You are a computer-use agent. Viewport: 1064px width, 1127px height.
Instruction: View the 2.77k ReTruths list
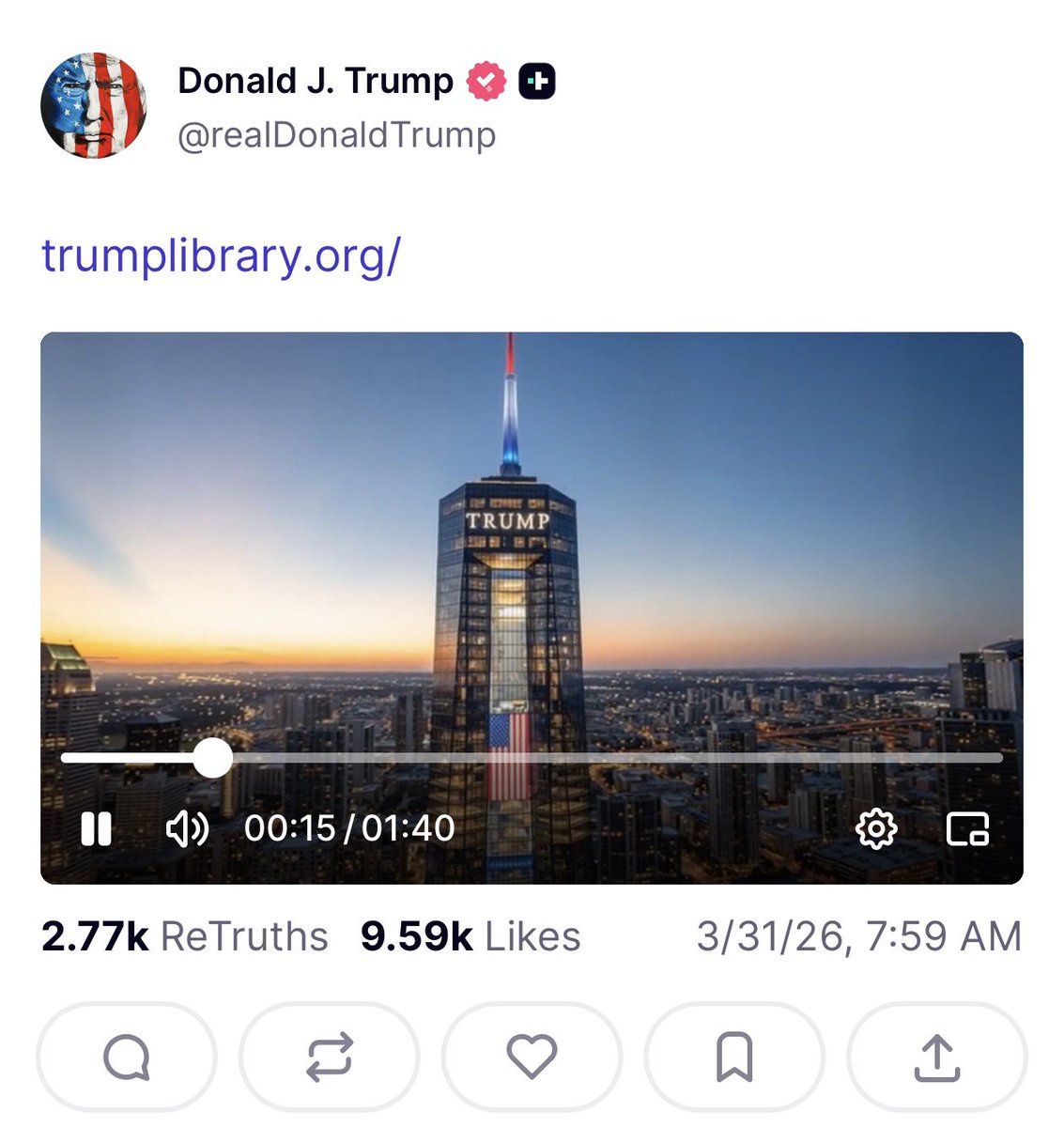[185, 936]
